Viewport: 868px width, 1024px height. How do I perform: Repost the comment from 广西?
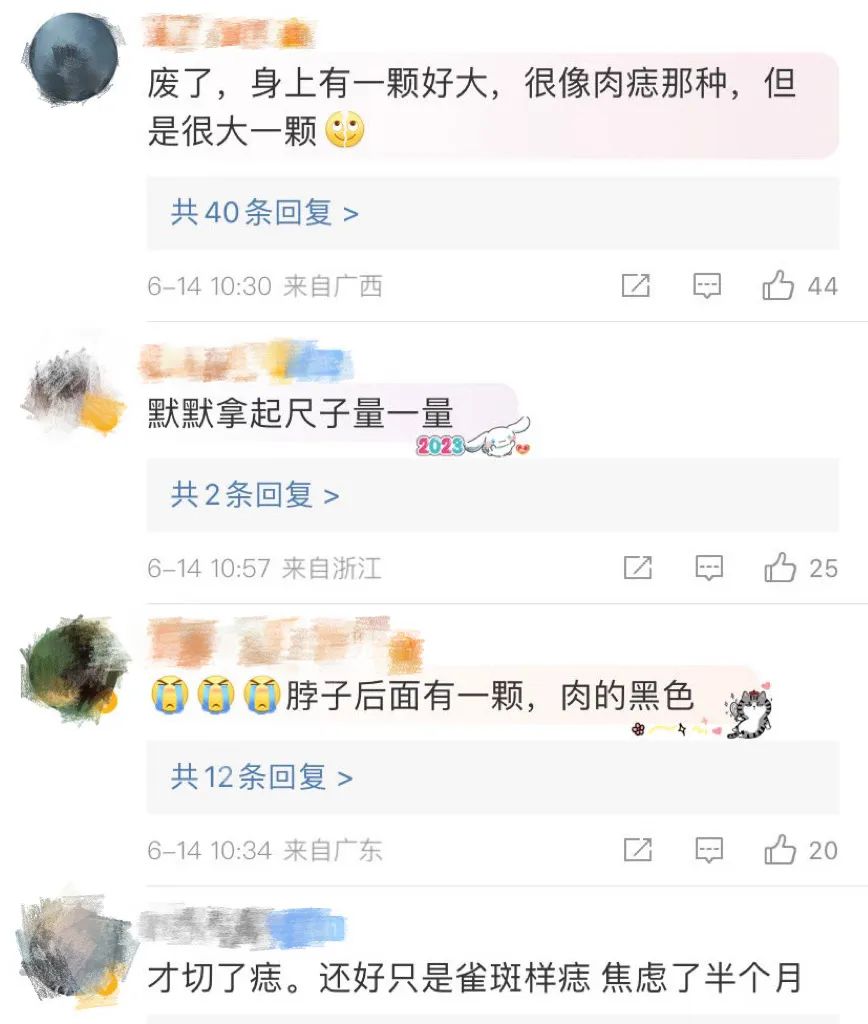click(636, 286)
